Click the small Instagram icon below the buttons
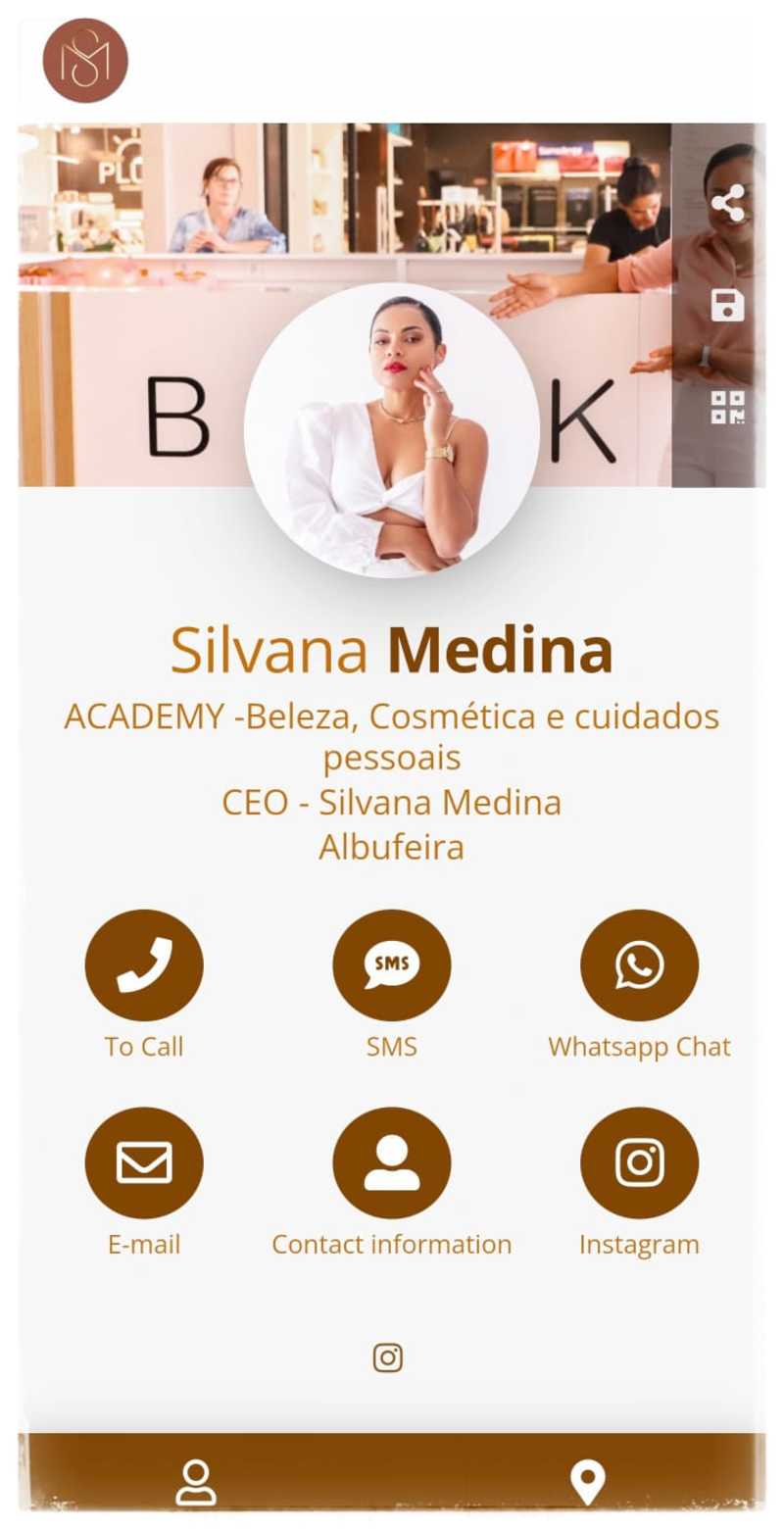Viewport: 784px width, 1529px height. pyautogui.click(x=389, y=1357)
